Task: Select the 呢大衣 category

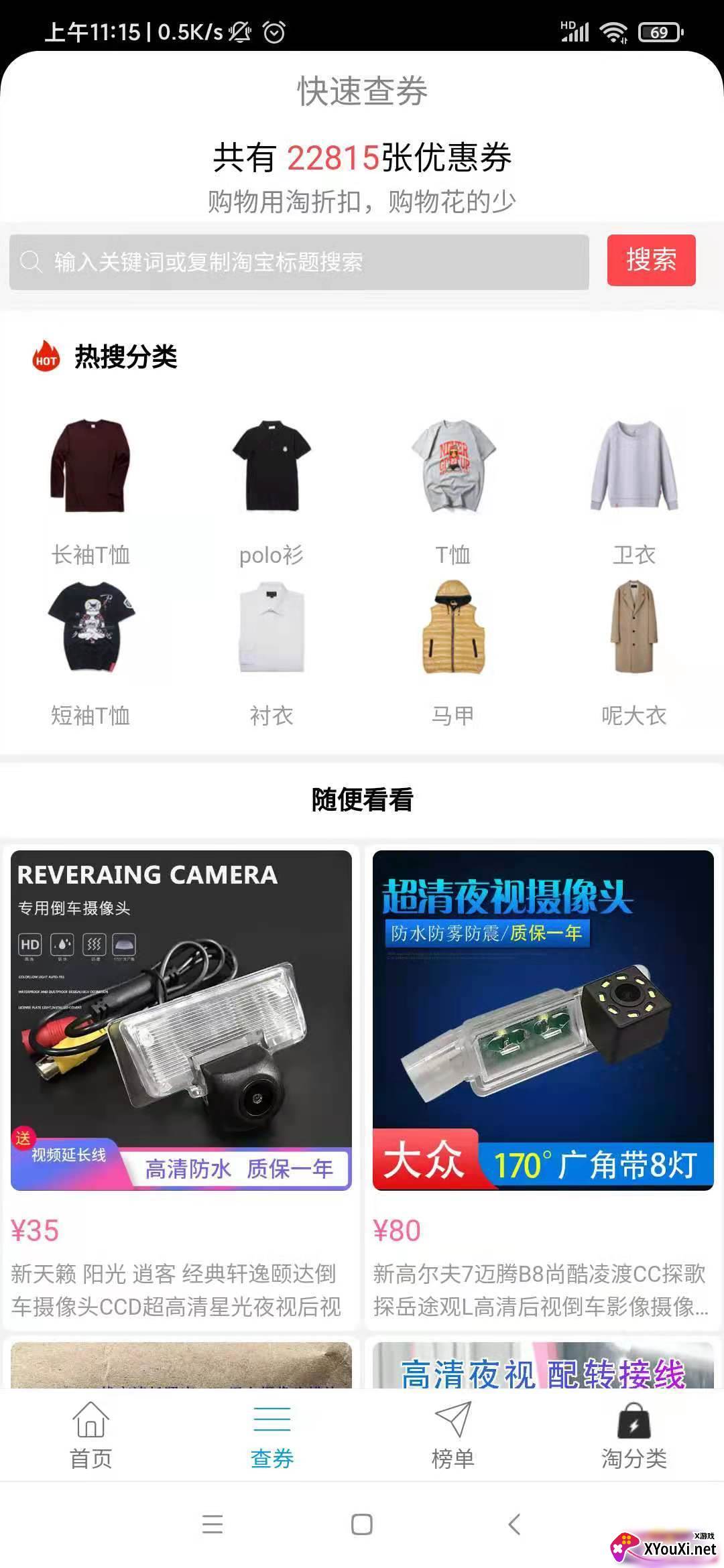Action: (633, 653)
